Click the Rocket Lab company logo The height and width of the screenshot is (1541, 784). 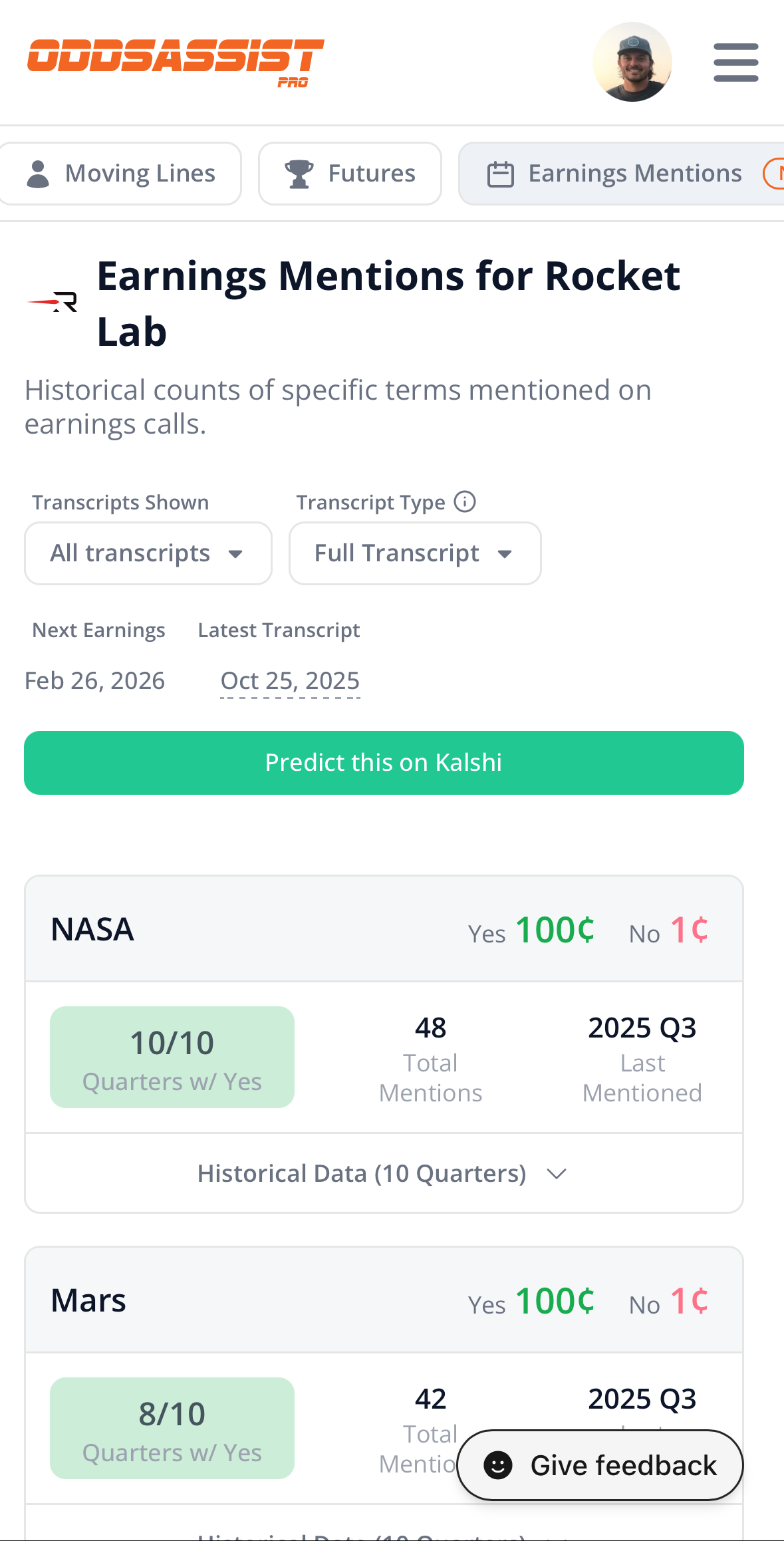click(x=57, y=303)
